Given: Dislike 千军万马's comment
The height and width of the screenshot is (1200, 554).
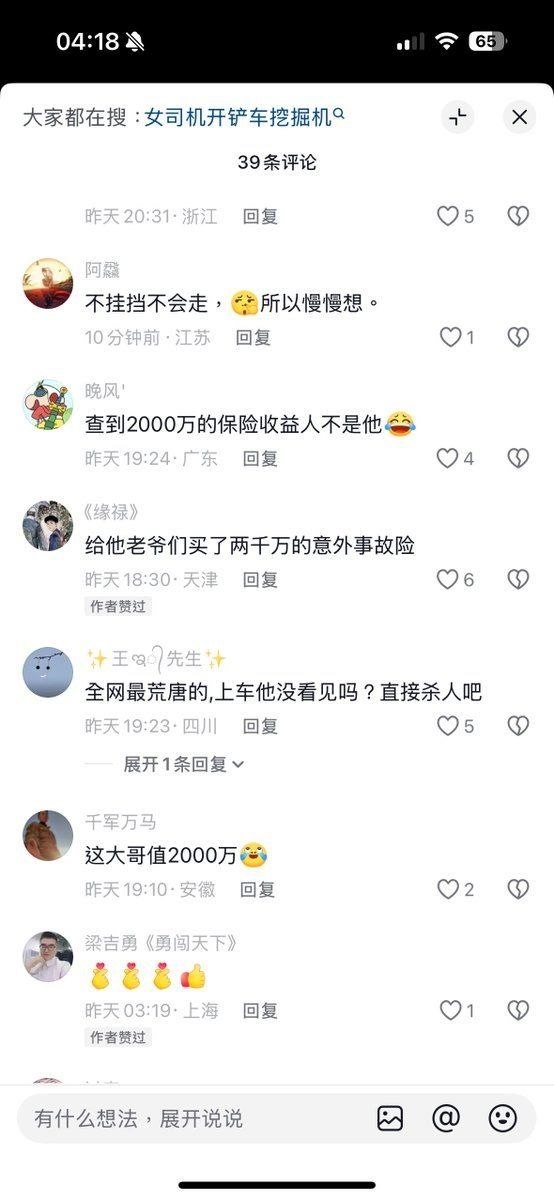Looking at the screenshot, I should click(518, 889).
